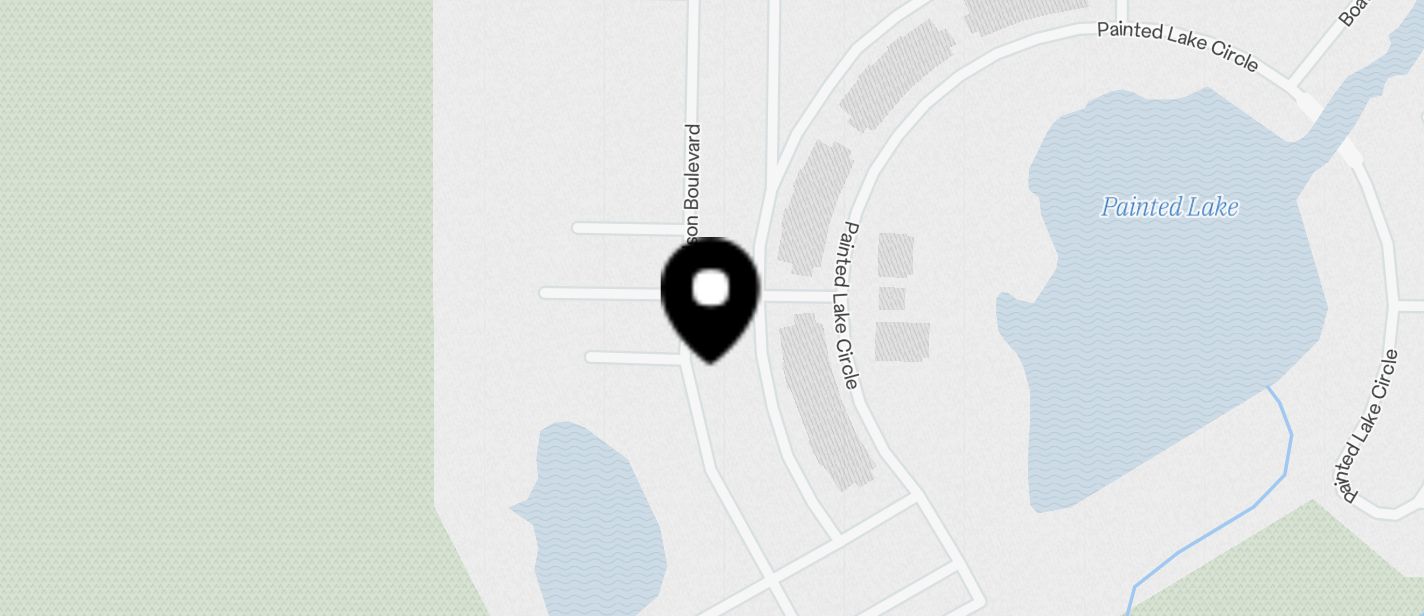Tap the black location pin marker
The image size is (1424, 616).
click(x=711, y=295)
